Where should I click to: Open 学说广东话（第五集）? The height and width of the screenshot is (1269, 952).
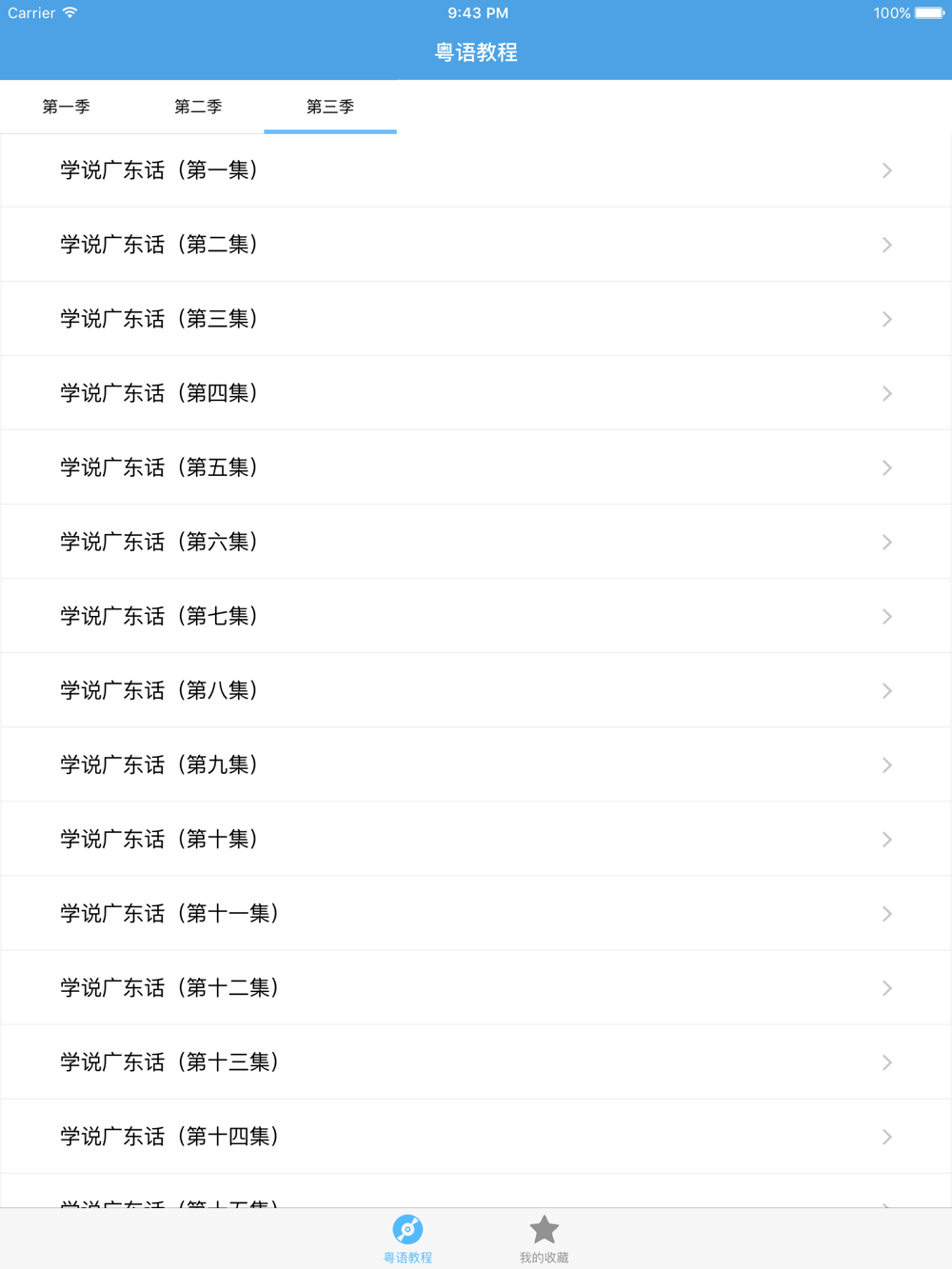tap(476, 467)
